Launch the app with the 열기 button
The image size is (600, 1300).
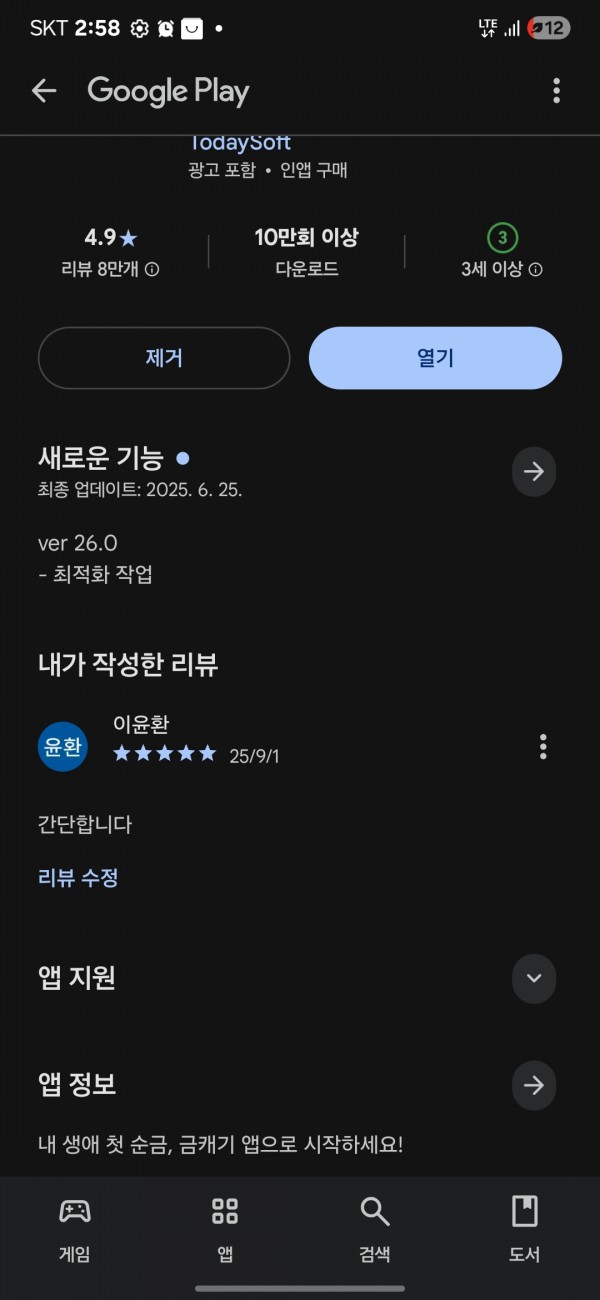click(435, 358)
